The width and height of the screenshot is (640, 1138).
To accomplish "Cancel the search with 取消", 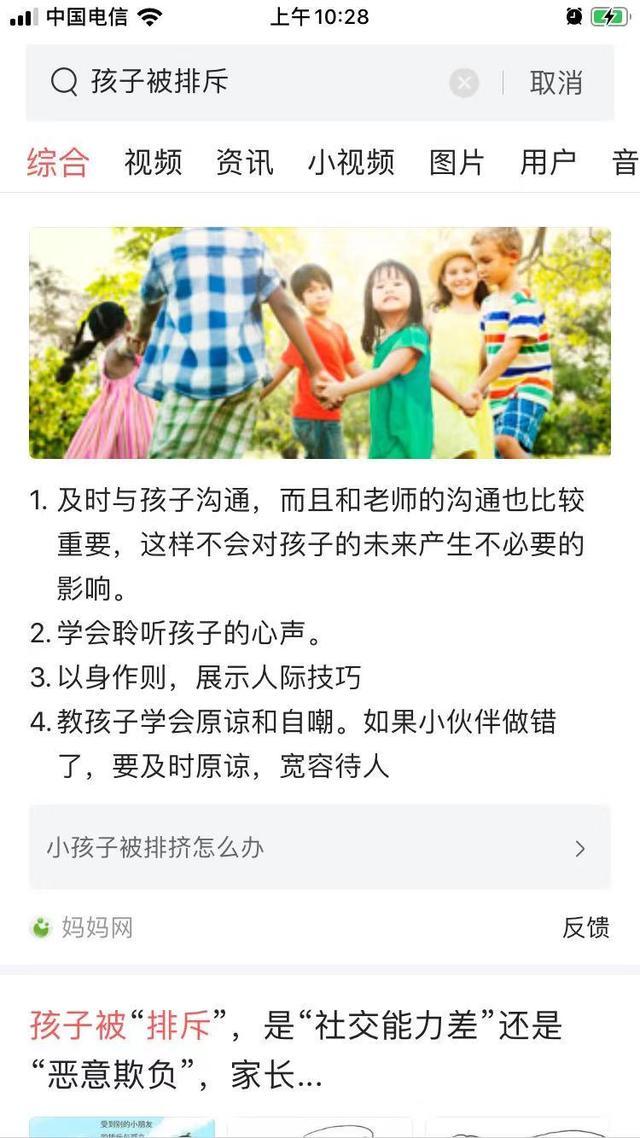I will pyautogui.click(x=556, y=83).
